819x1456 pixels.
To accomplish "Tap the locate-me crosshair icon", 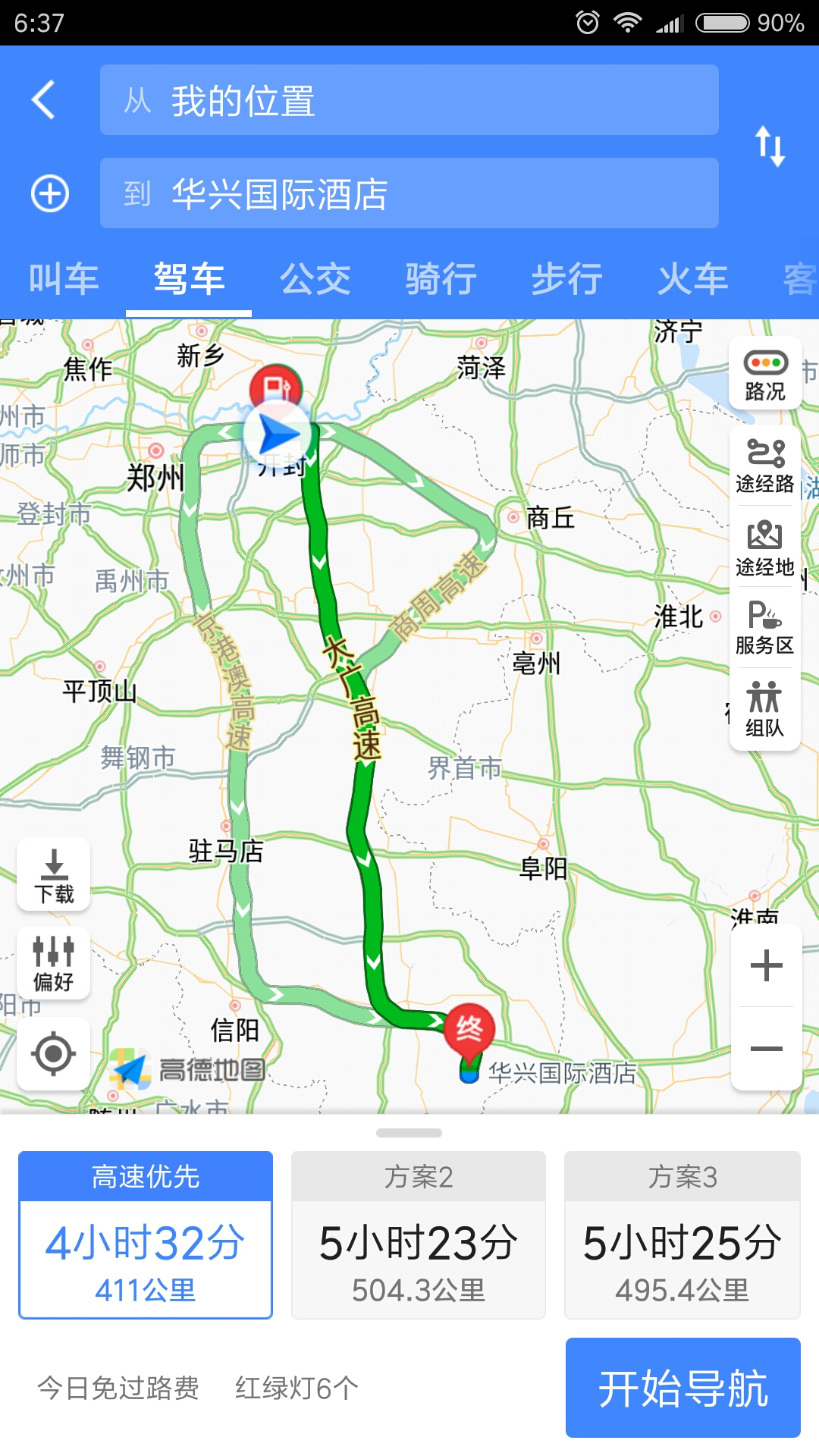I will coord(53,1053).
